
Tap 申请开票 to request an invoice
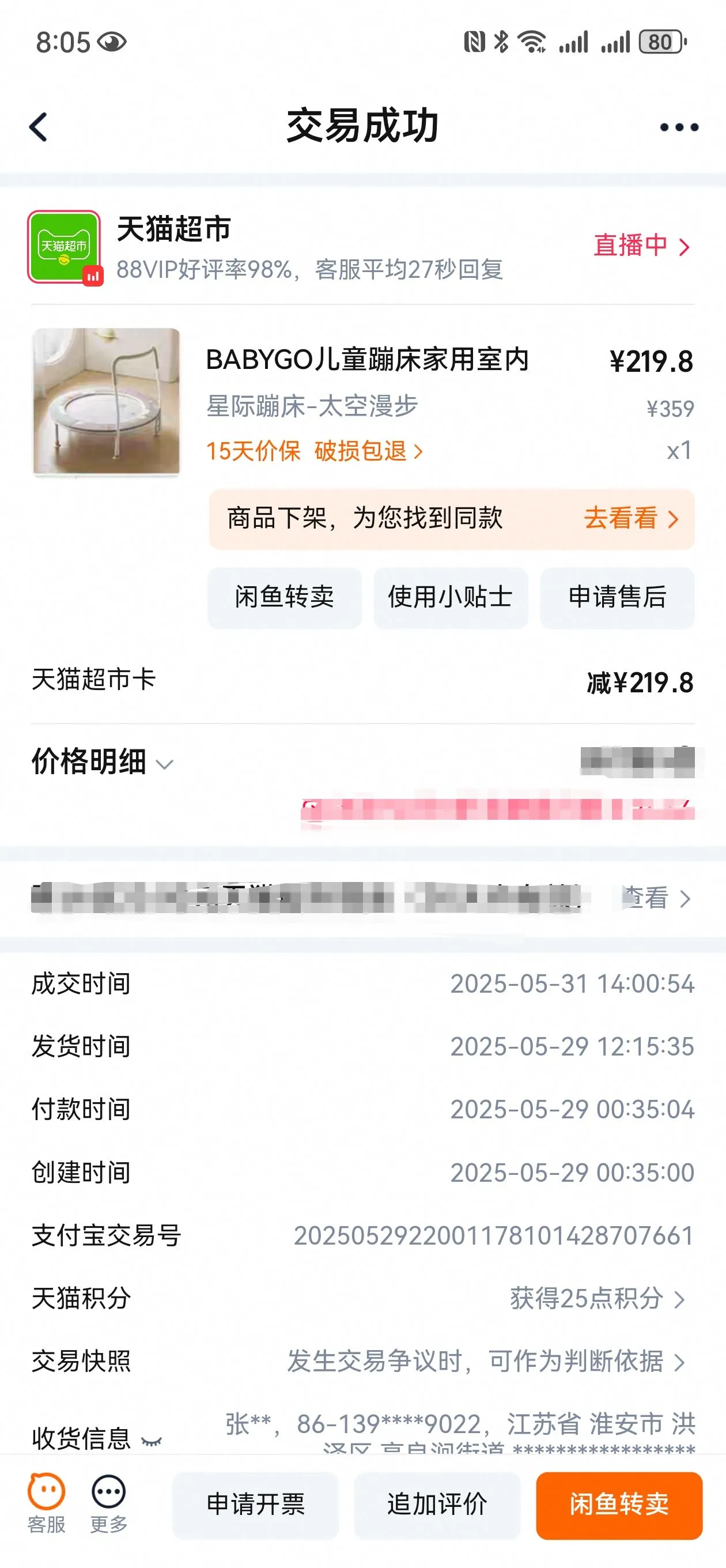pyautogui.click(x=256, y=1504)
